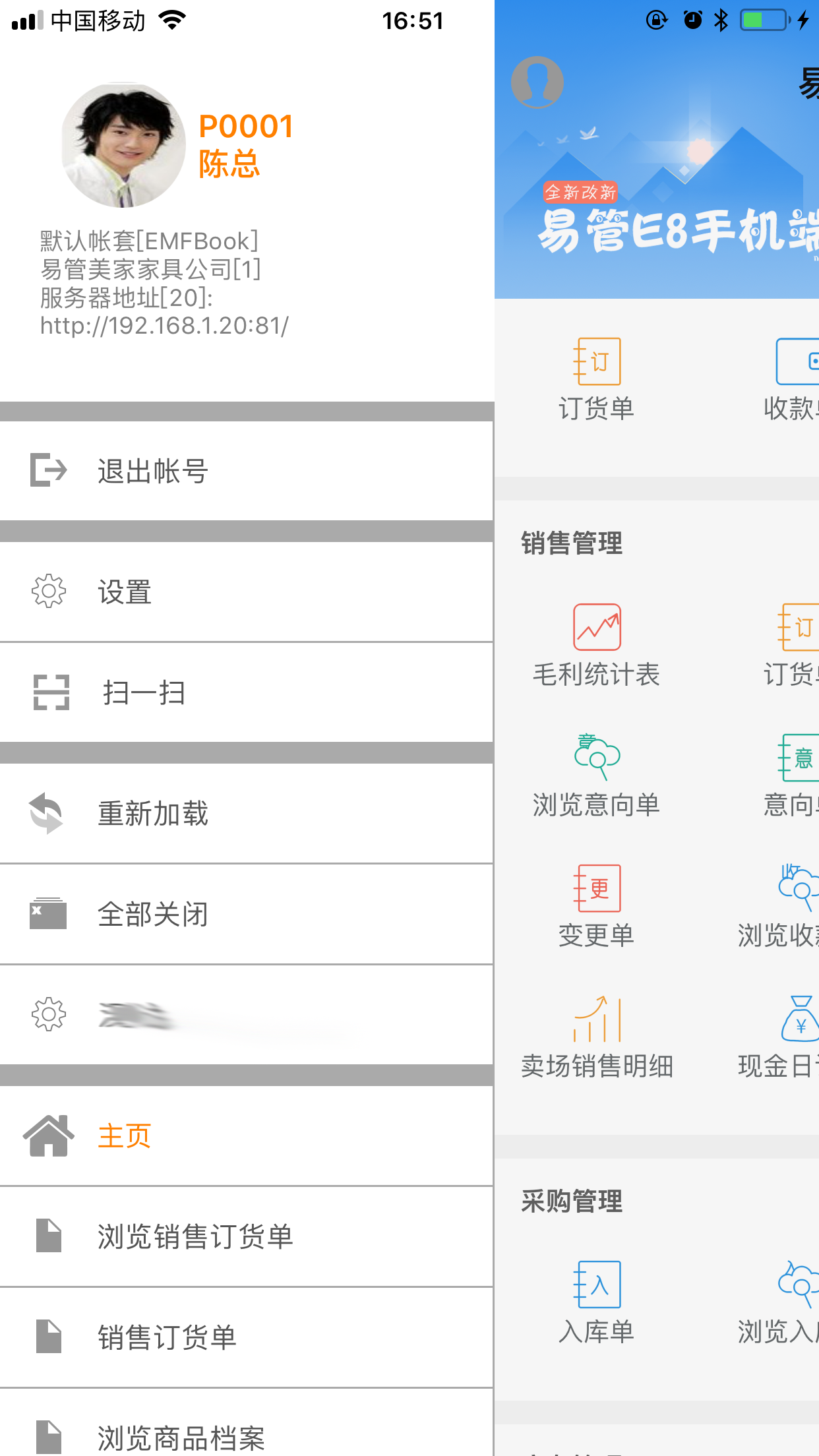Open 变更单
This screenshot has width=819, height=1456.
[x=596, y=907]
